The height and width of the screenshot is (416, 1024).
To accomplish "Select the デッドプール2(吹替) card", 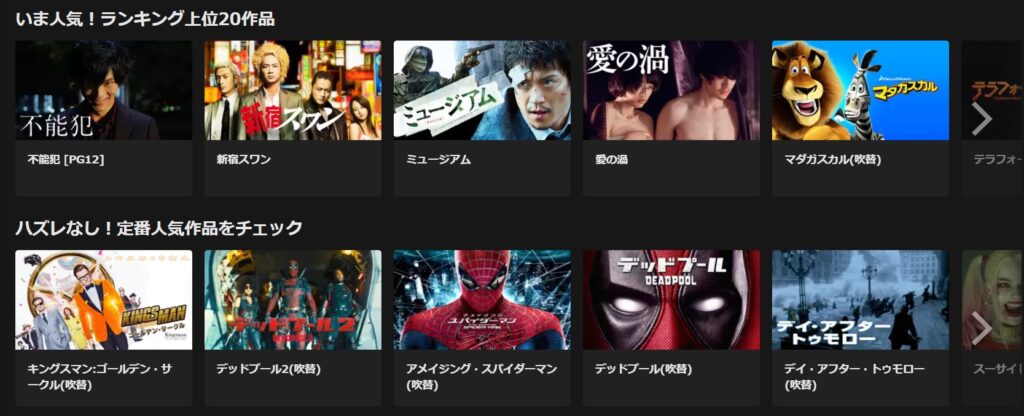I will point(292,300).
